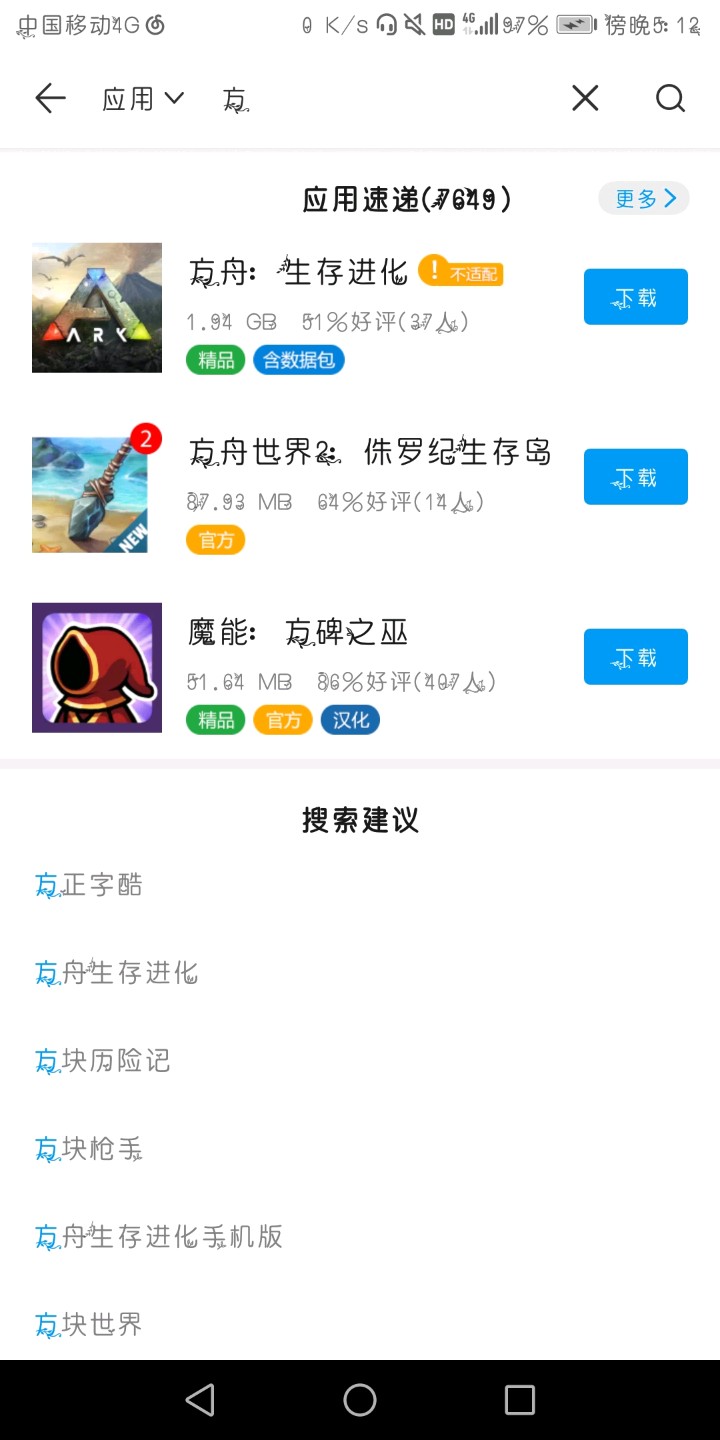Choose suggestion 方块历险记
The width and height of the screenshot is (720, 1440).
(103, 1060)
